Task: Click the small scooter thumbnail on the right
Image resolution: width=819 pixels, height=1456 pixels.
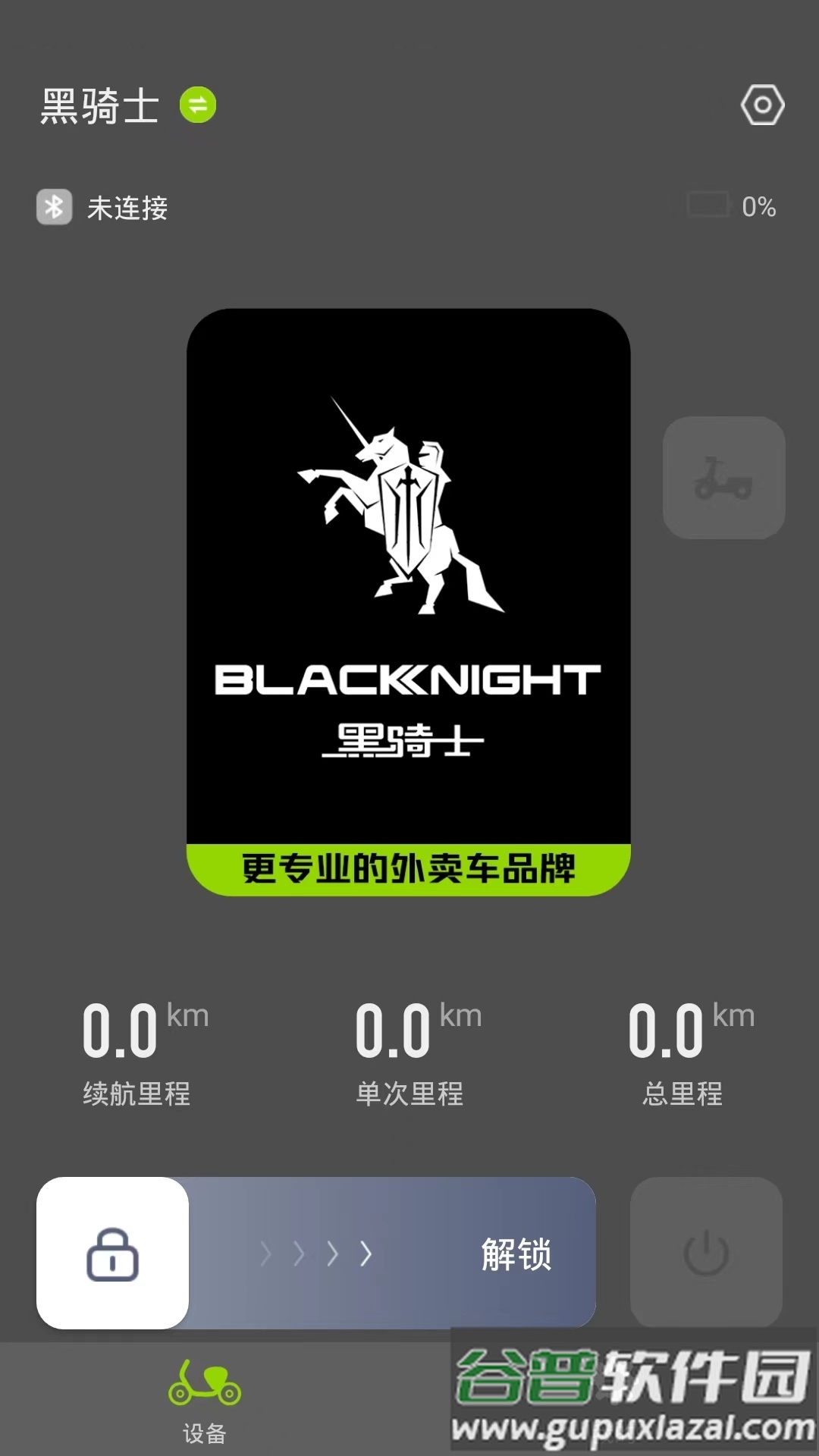Action: tap(723, 479)
